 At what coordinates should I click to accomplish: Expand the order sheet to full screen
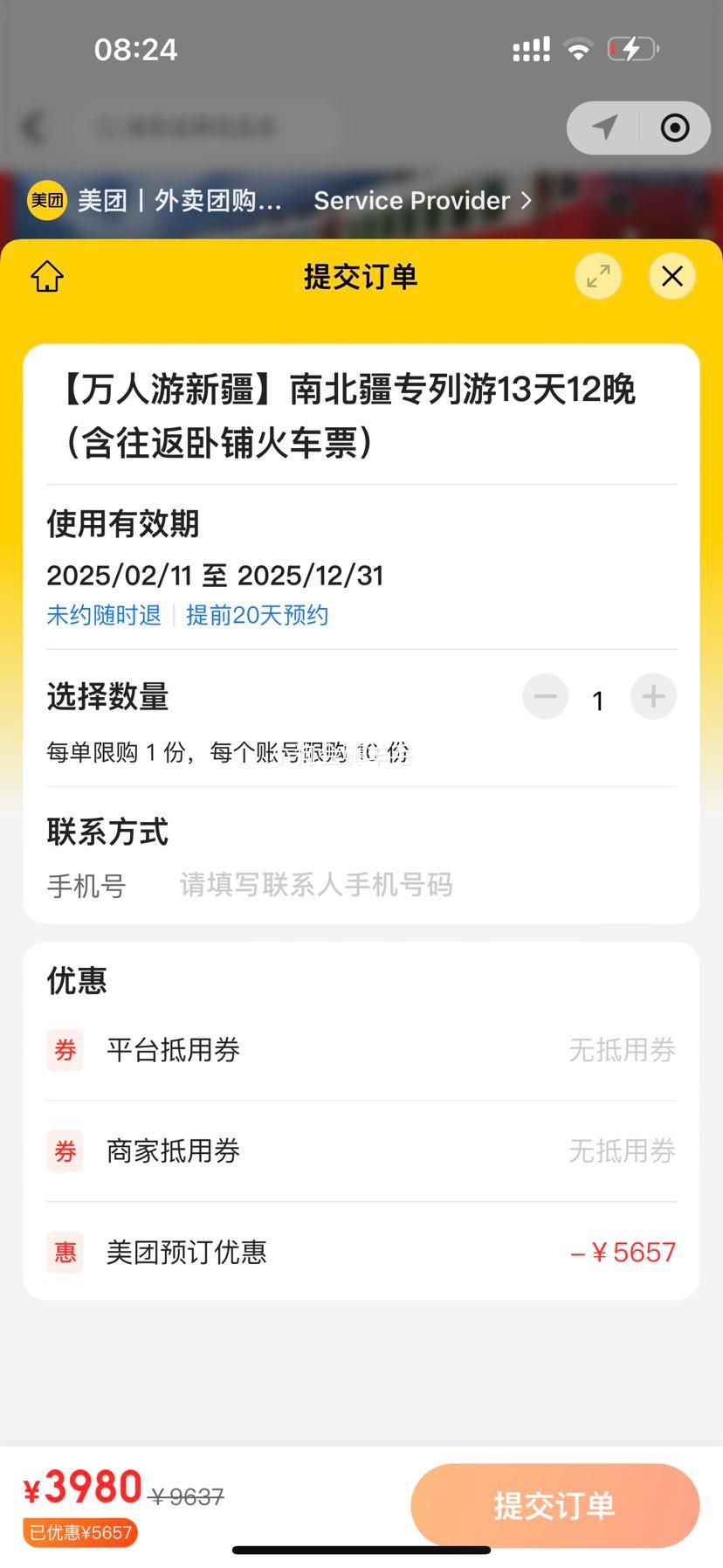598,276
